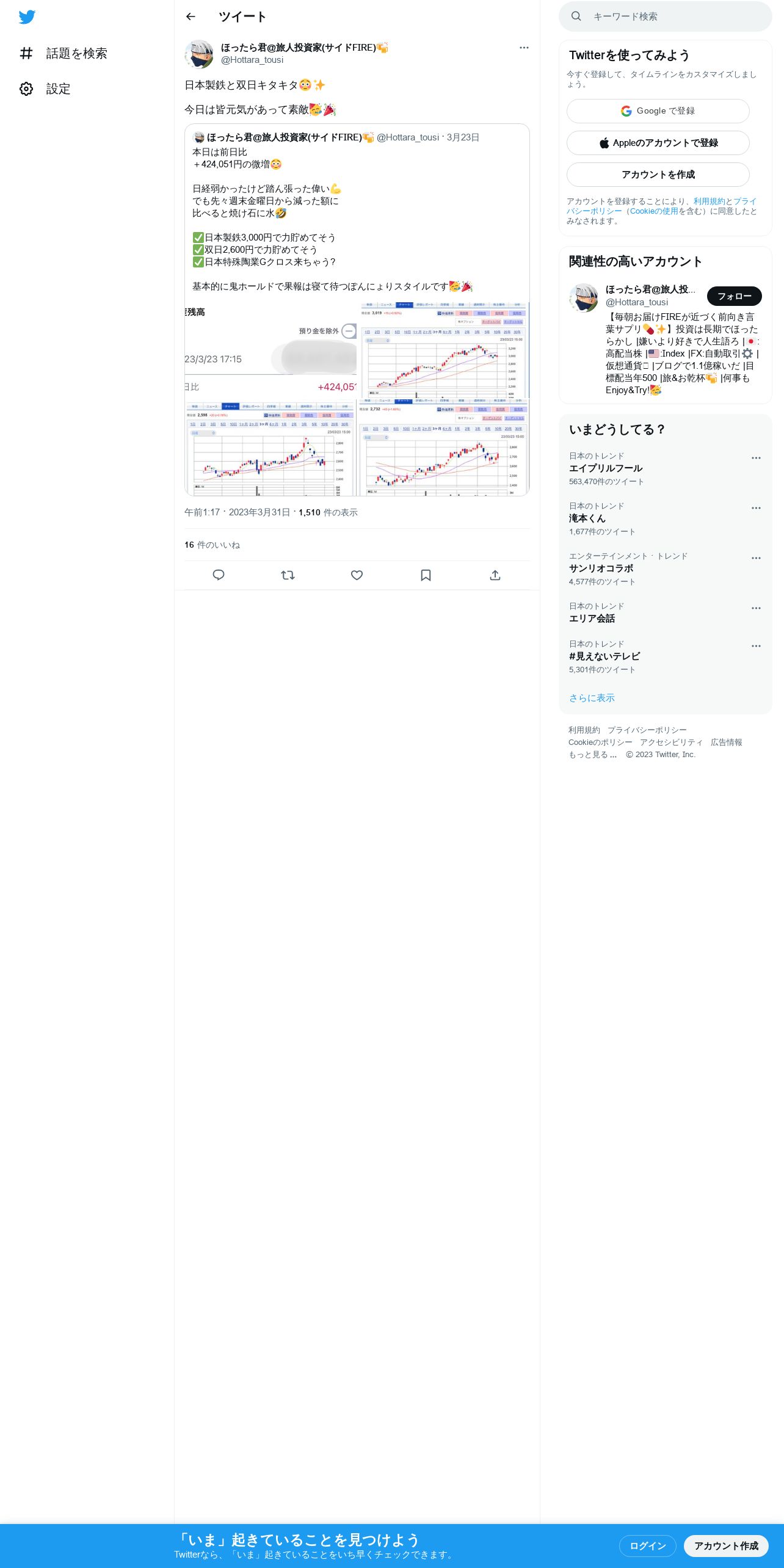Screen dimensions: 784x1568
Task: Open the tweet's more options menu
Action: pyautogui.click(x=524, y=48)
